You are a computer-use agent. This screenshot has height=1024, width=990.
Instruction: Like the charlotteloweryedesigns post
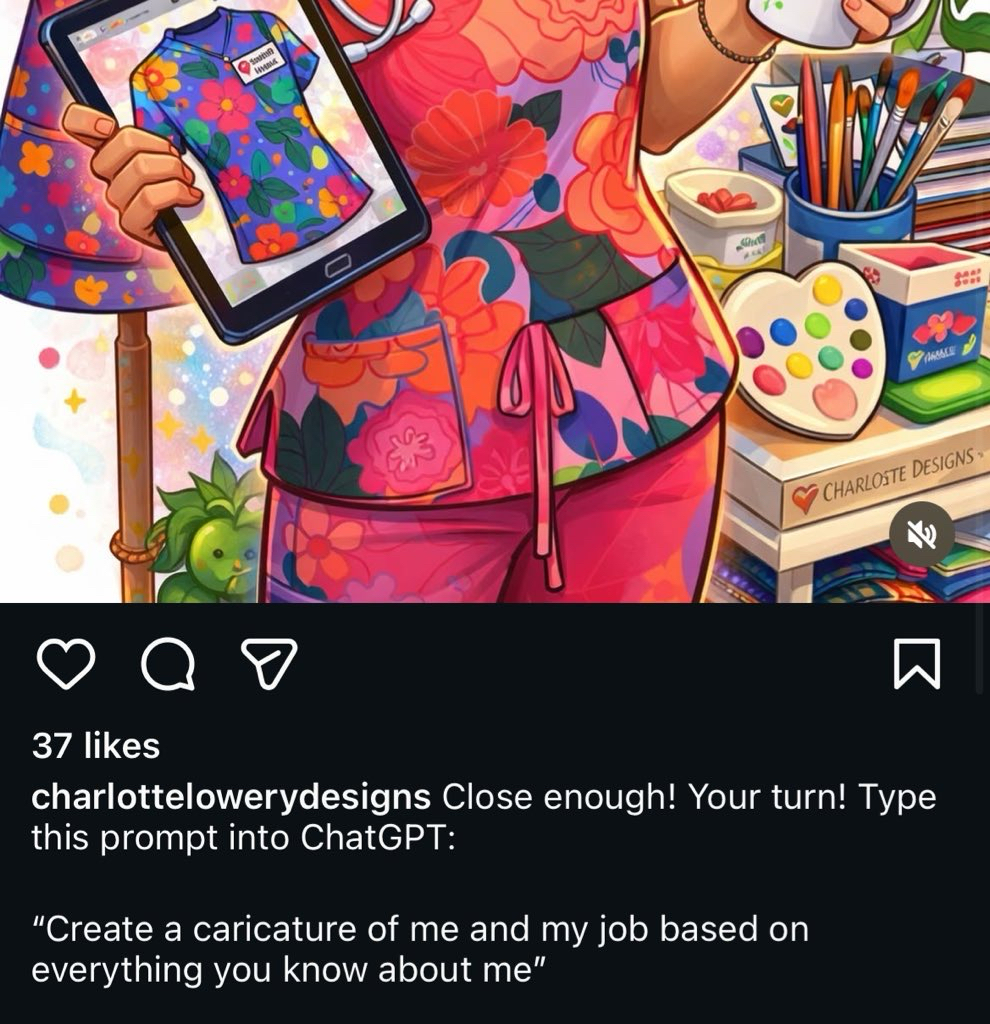tap(66, 664)
